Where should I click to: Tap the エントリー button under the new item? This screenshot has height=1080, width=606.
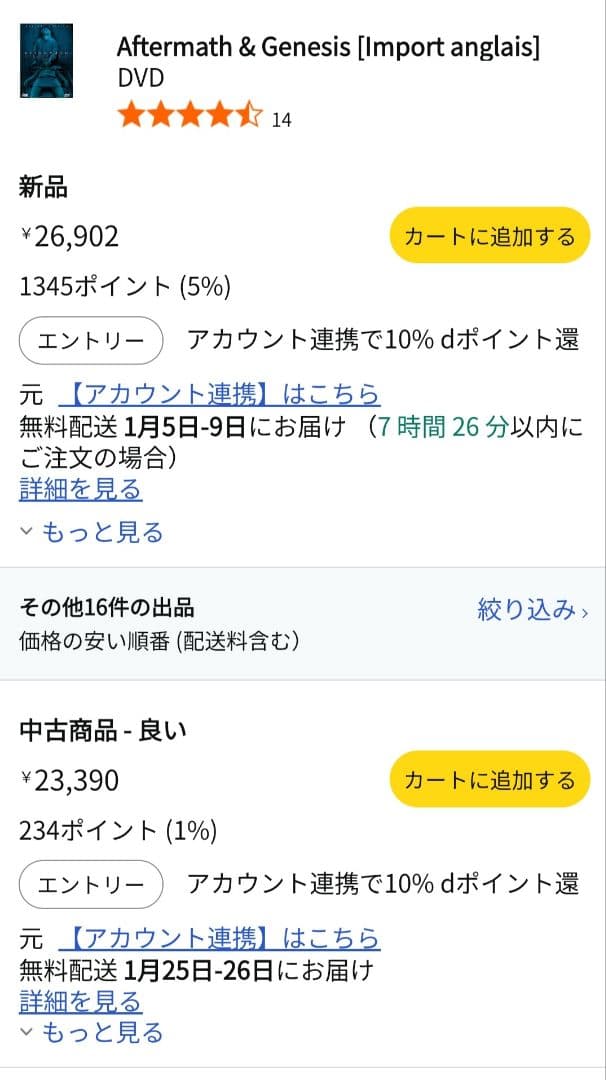click(91, 341)
